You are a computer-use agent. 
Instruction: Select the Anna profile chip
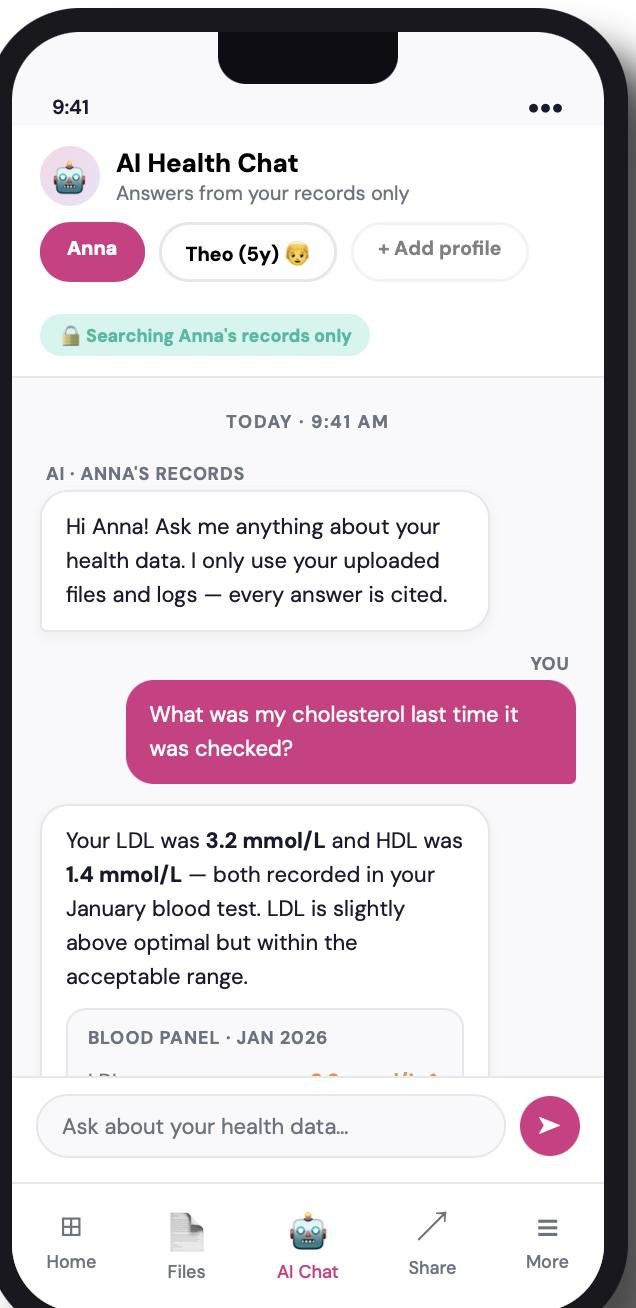point(92,251)
